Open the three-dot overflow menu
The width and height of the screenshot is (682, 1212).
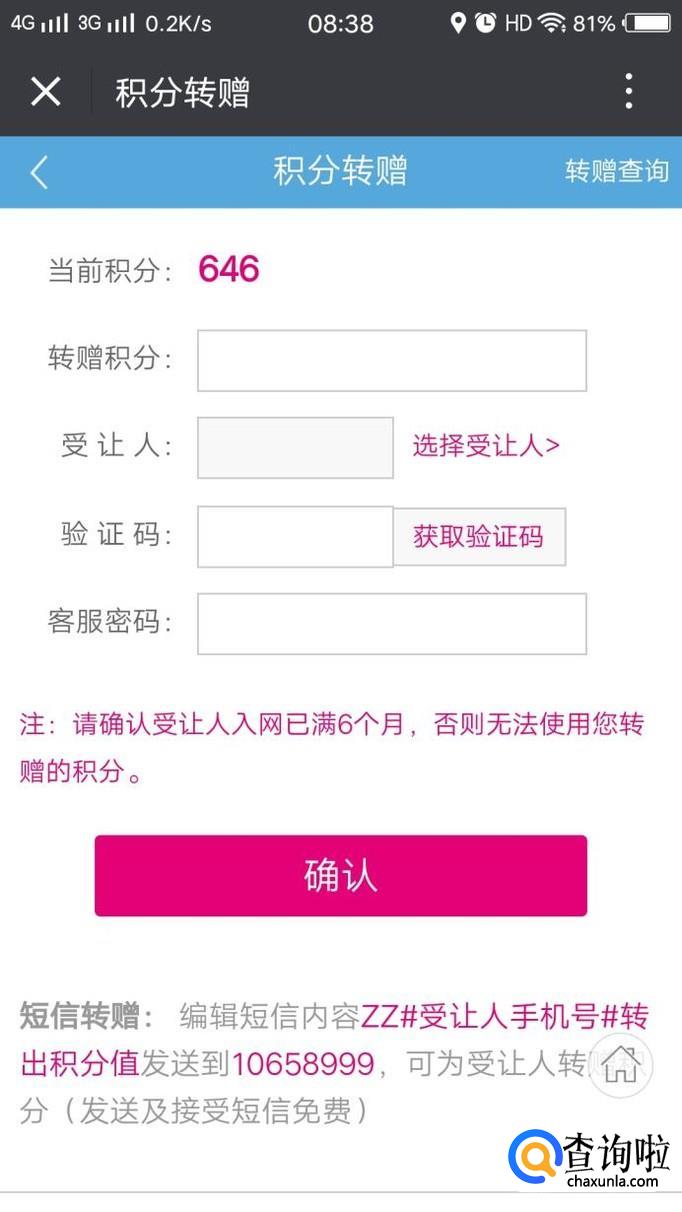click(x=628, y=92)
